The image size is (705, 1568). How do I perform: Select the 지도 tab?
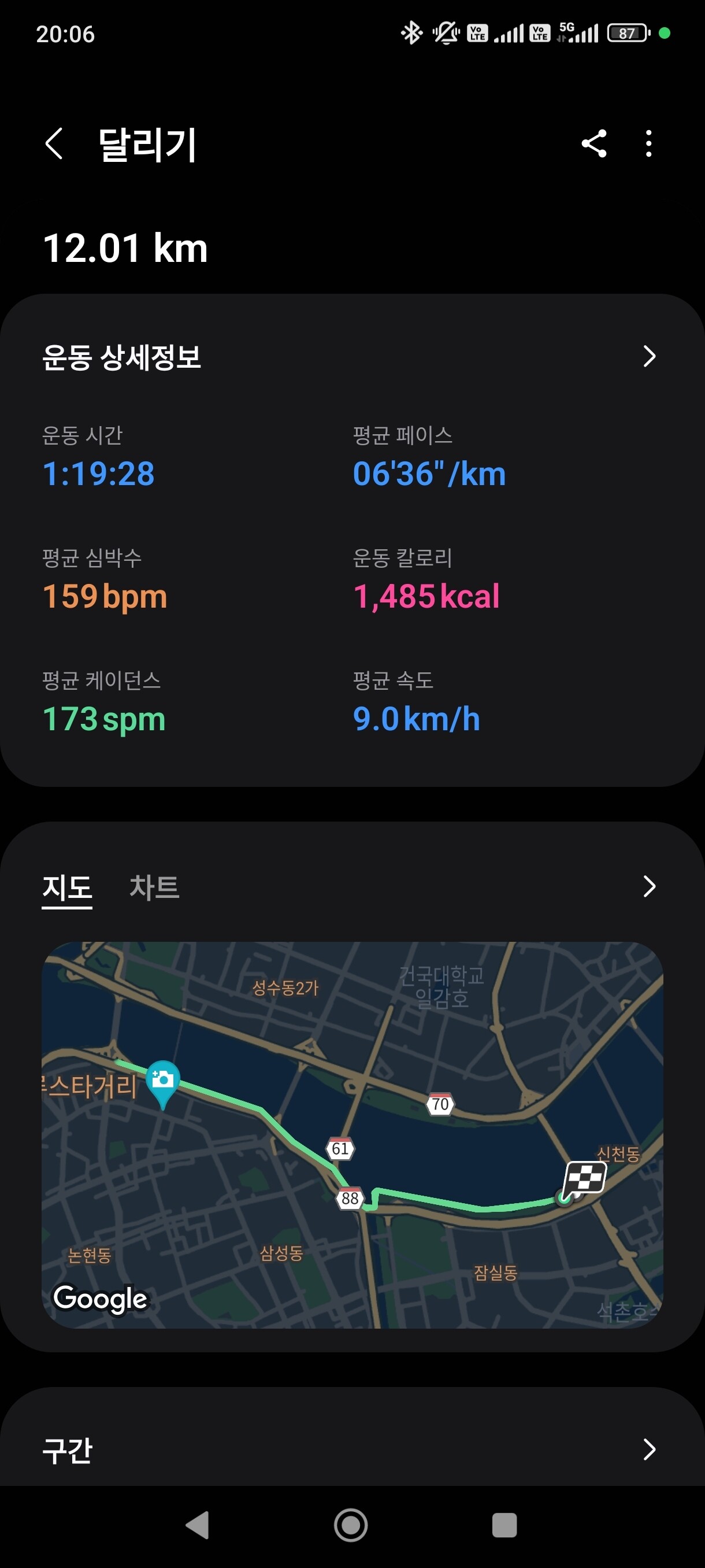[67, 887]
